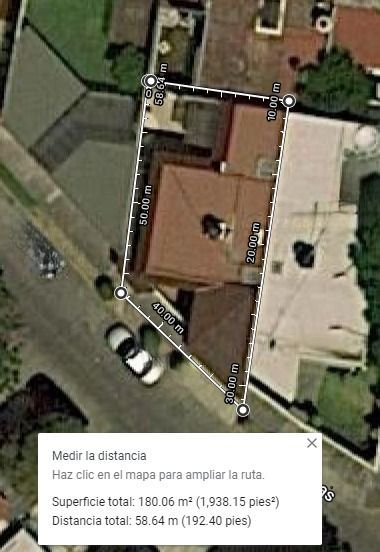The height and width of the screenshot is (552, 380).
Task: Tap the measurement point near 10.00 m
Action: (289, 101)
